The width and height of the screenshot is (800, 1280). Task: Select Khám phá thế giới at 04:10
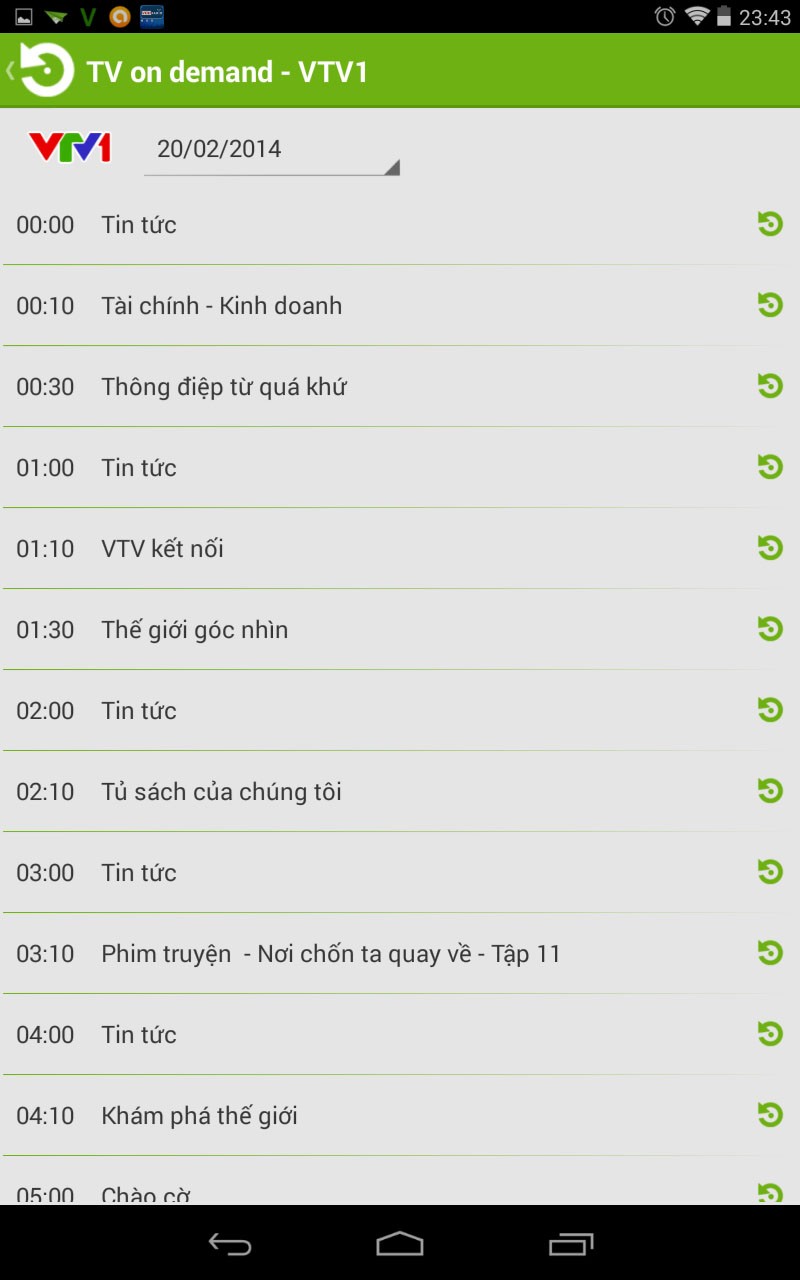click(400, 1116)
